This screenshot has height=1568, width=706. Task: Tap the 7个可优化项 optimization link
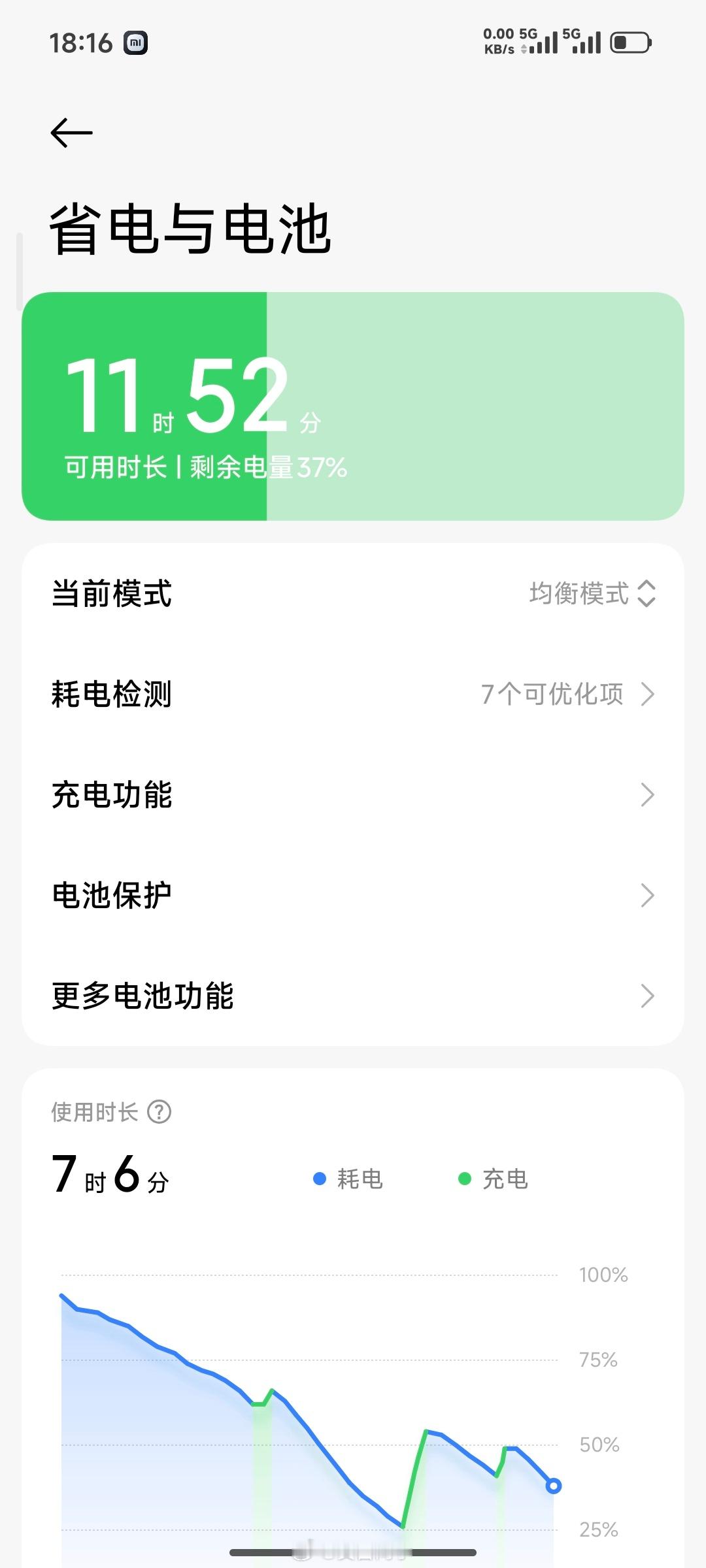[x=552, y=695]
